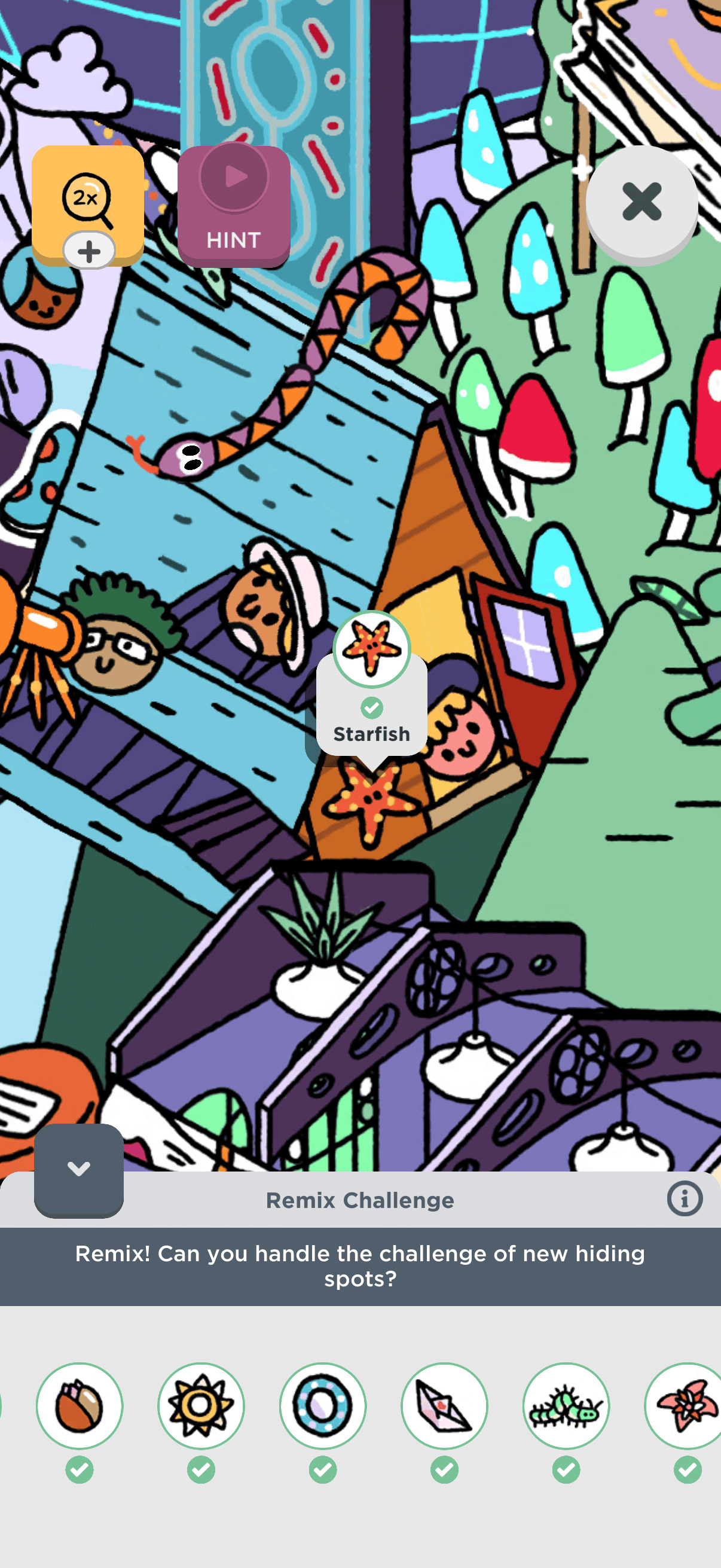Open the Remix Challenge info icon
This screenshot has height=1568, width=721.
point(685,1198)
